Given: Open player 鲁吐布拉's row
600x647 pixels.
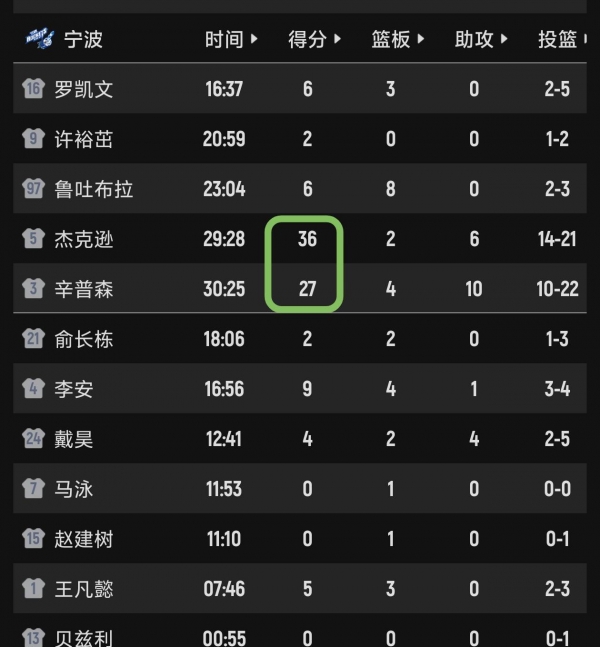Looking at the screenshot, I should (93, 189).
